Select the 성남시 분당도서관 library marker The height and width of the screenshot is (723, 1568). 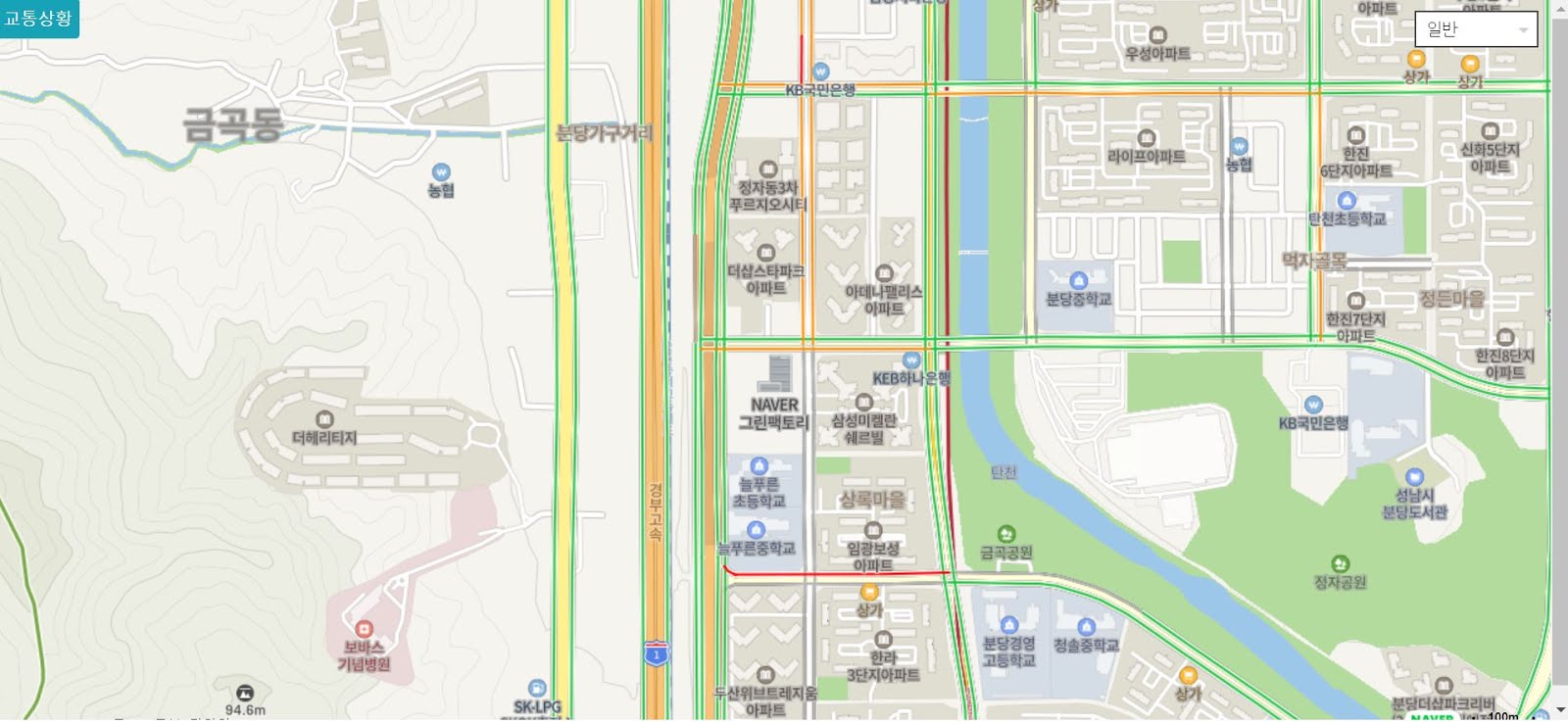pos(1413,477)
